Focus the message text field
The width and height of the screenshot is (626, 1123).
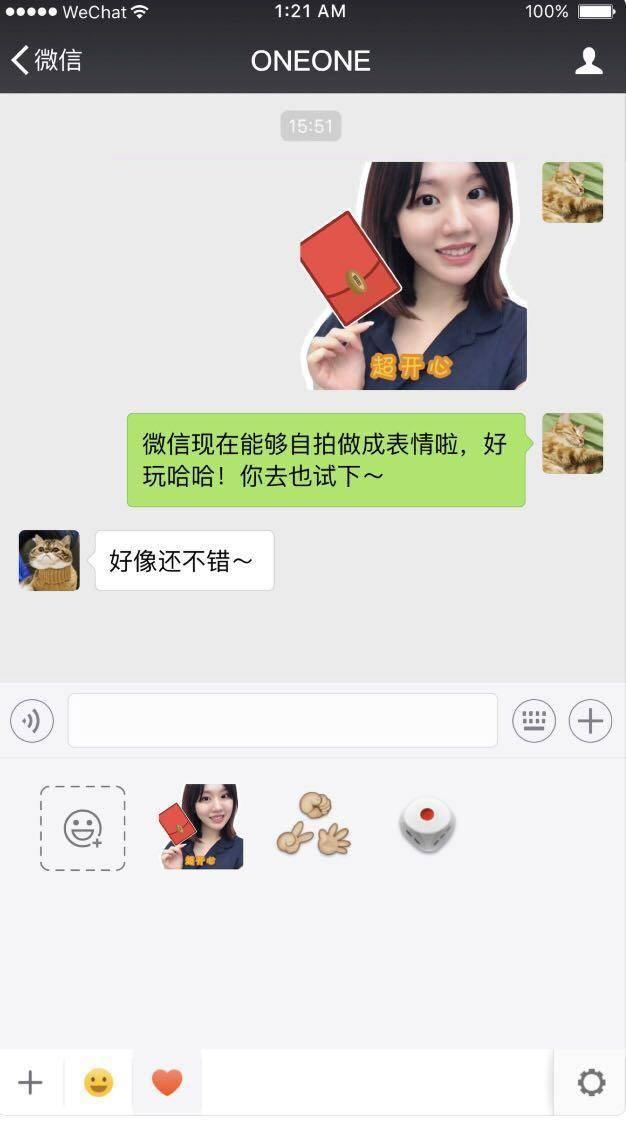[x=282, y=720]
